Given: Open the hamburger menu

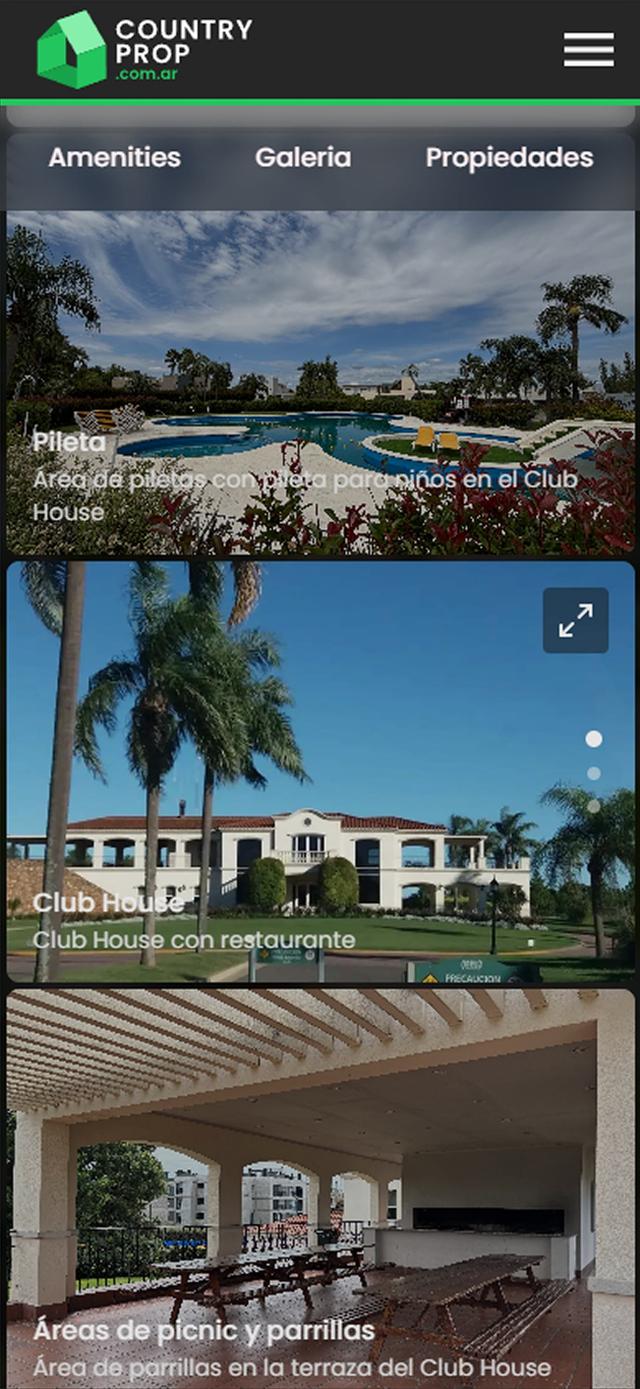Looking at the screenshot, I should coord(588,49).
